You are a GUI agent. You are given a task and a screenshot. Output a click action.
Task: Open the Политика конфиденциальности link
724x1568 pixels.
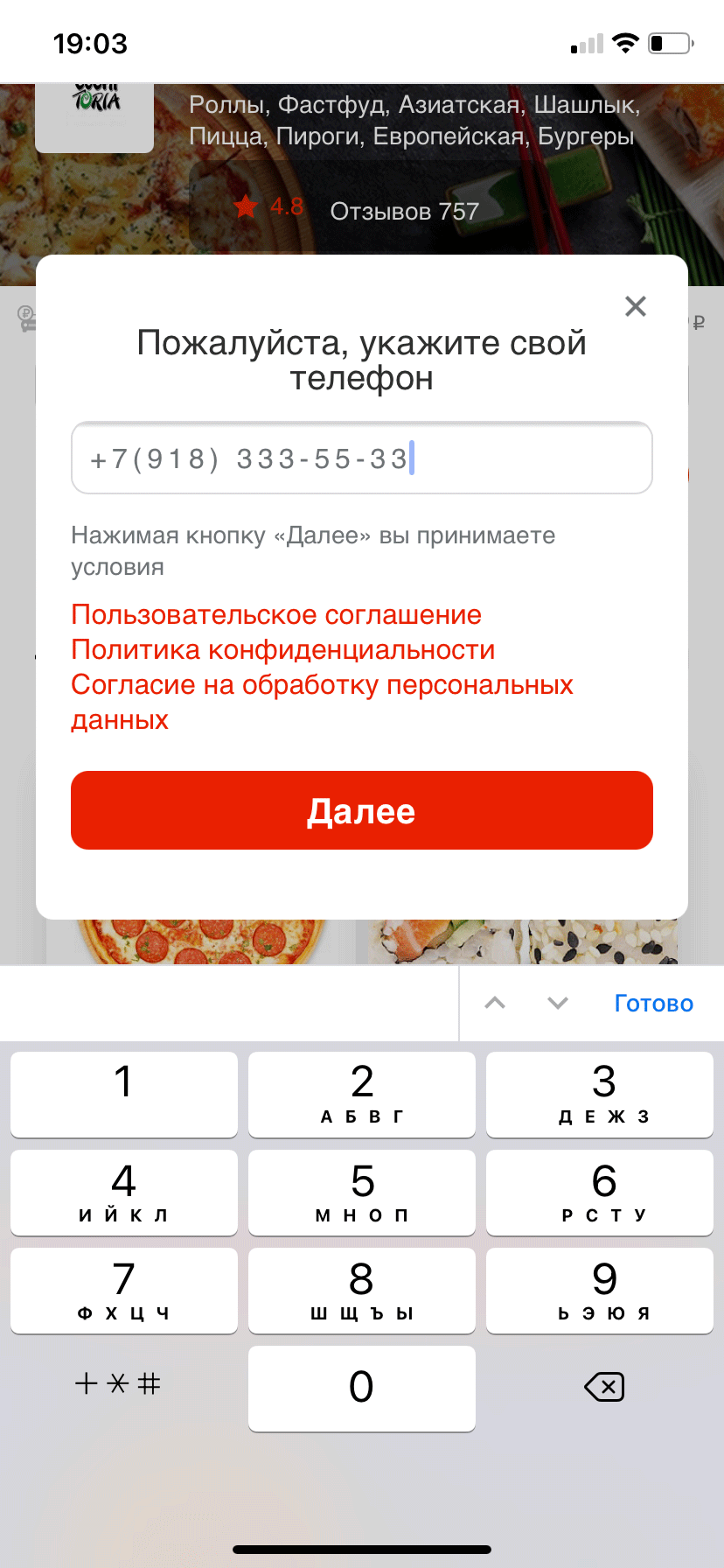coord(283,649)
